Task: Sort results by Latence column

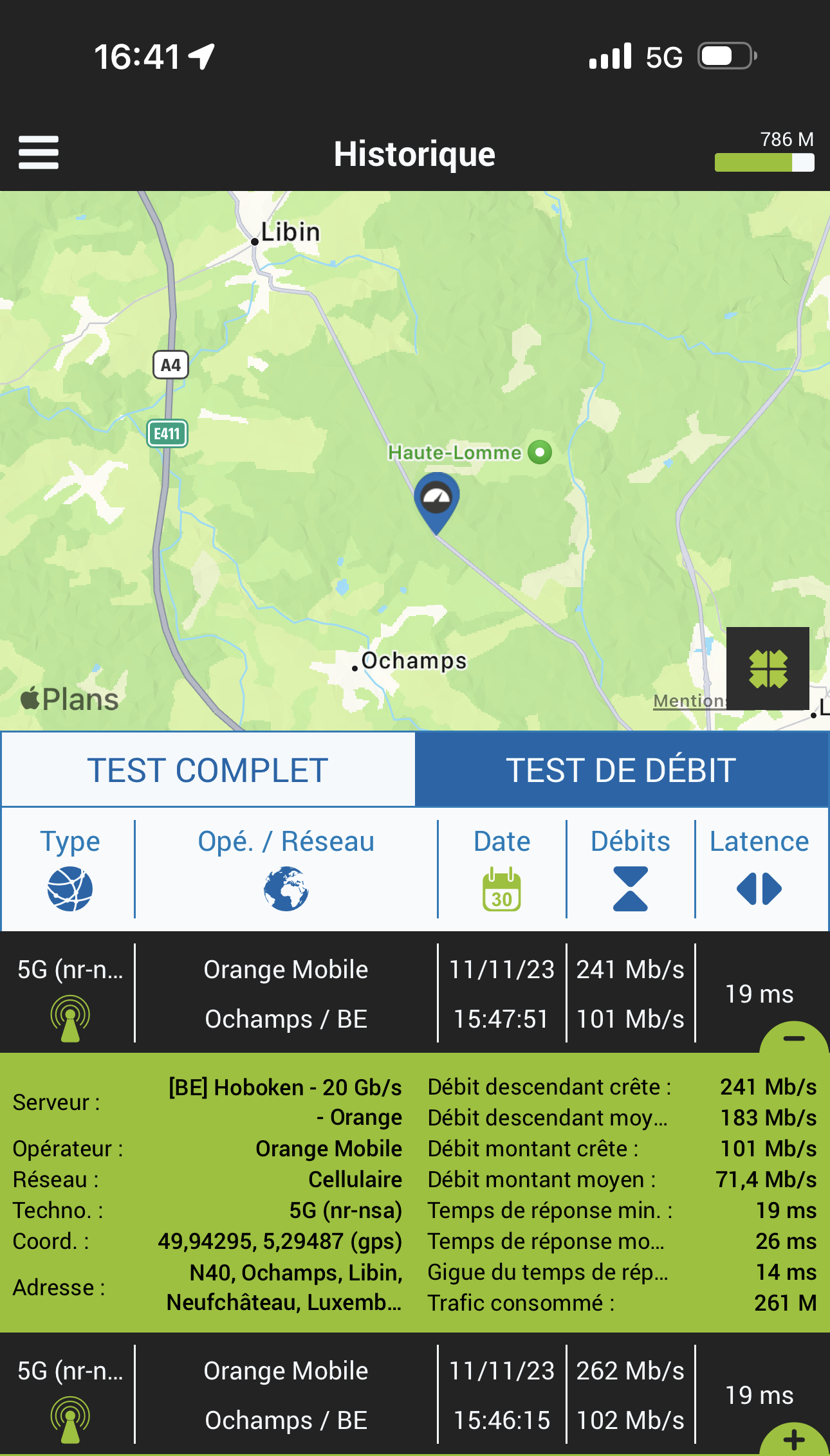Action: [x=759, y=868]
